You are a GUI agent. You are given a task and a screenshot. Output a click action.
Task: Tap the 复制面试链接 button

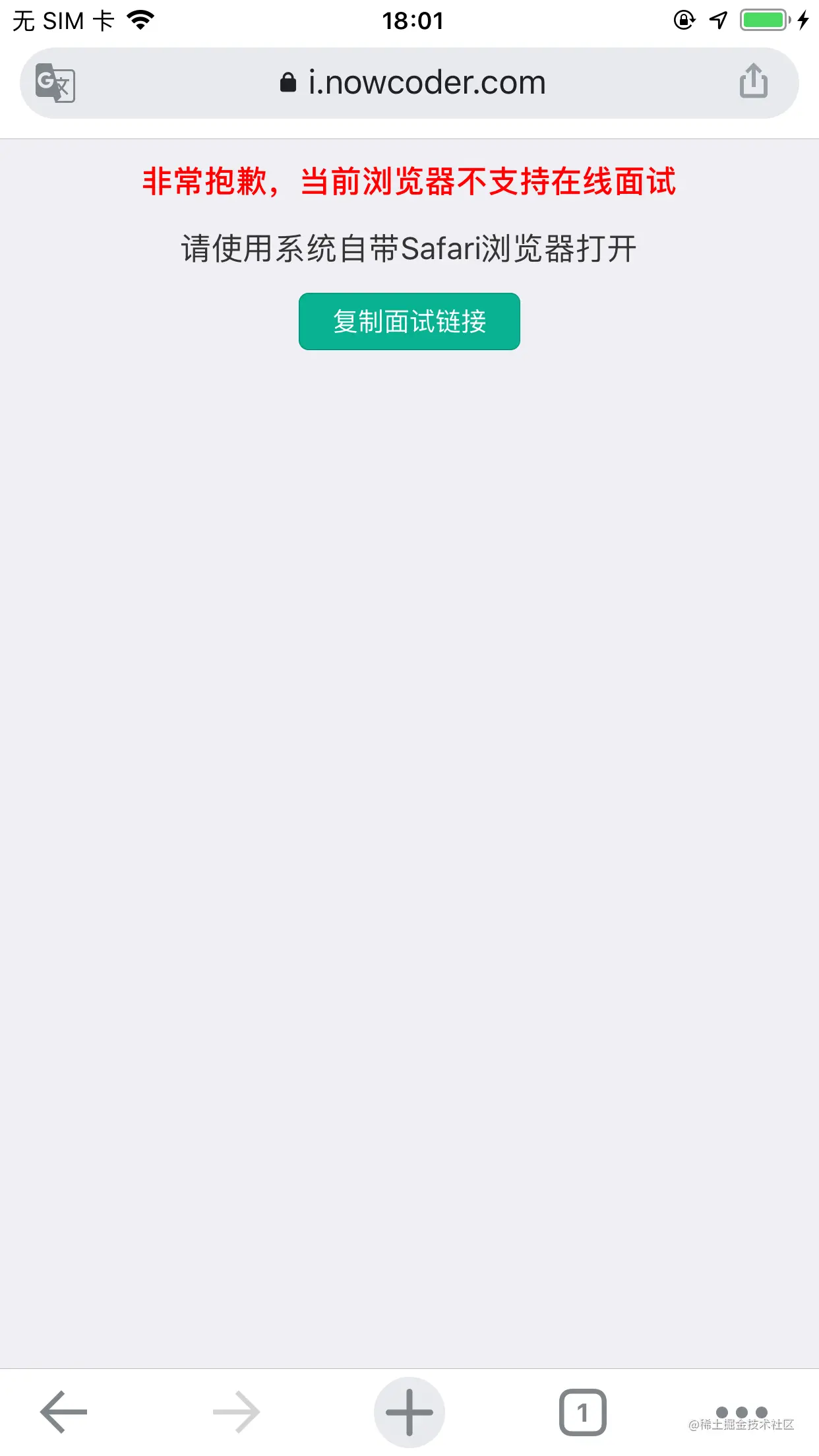pyautogui.click(x=409, y=321)
